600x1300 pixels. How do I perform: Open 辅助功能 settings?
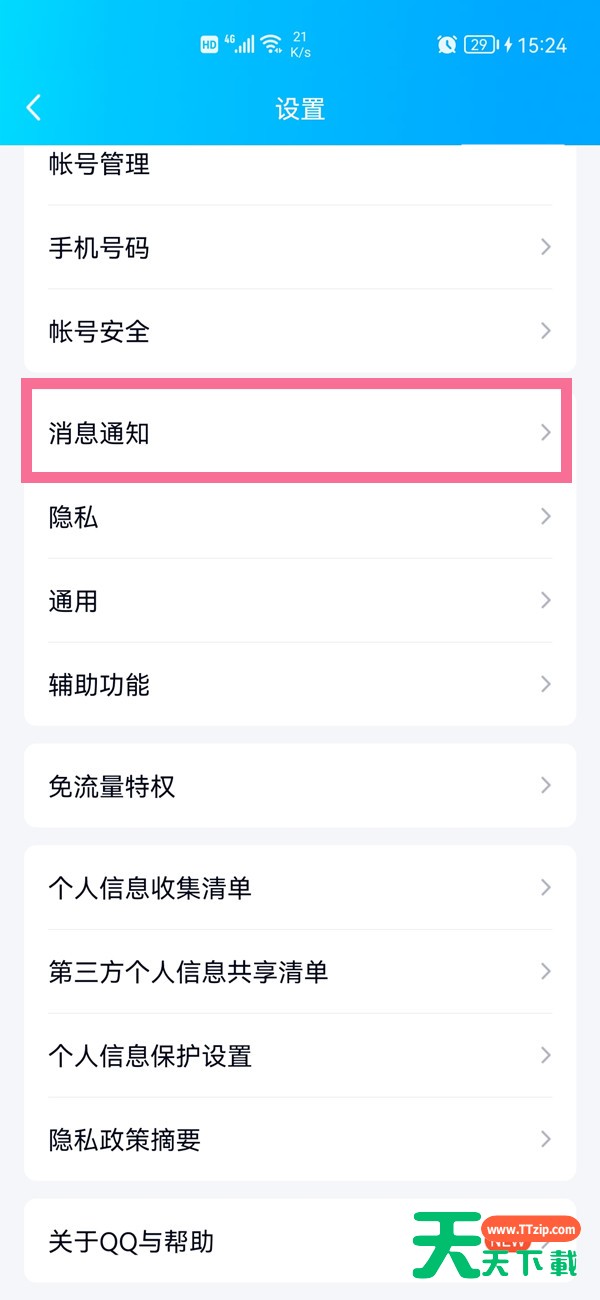tap(300, 684)
